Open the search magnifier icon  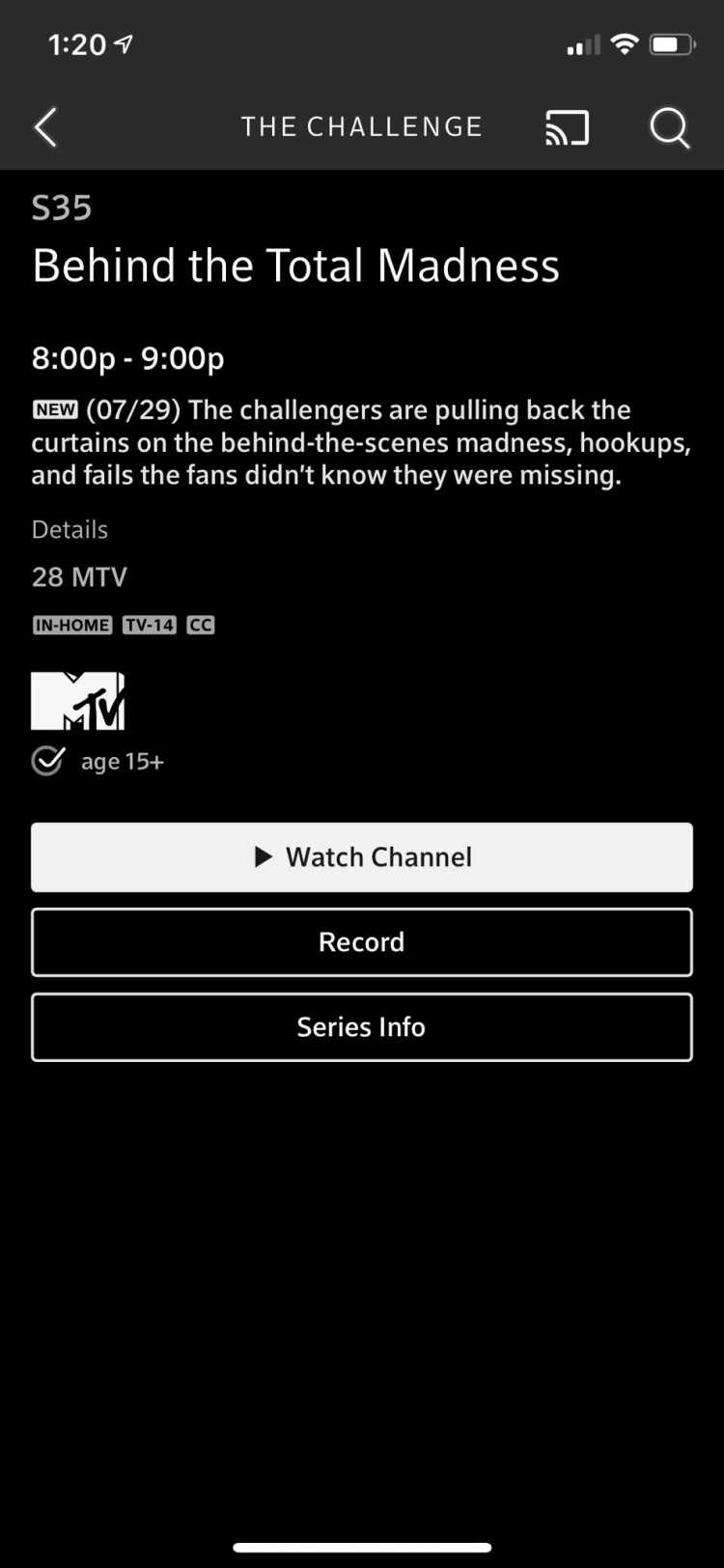click(670, 127)
